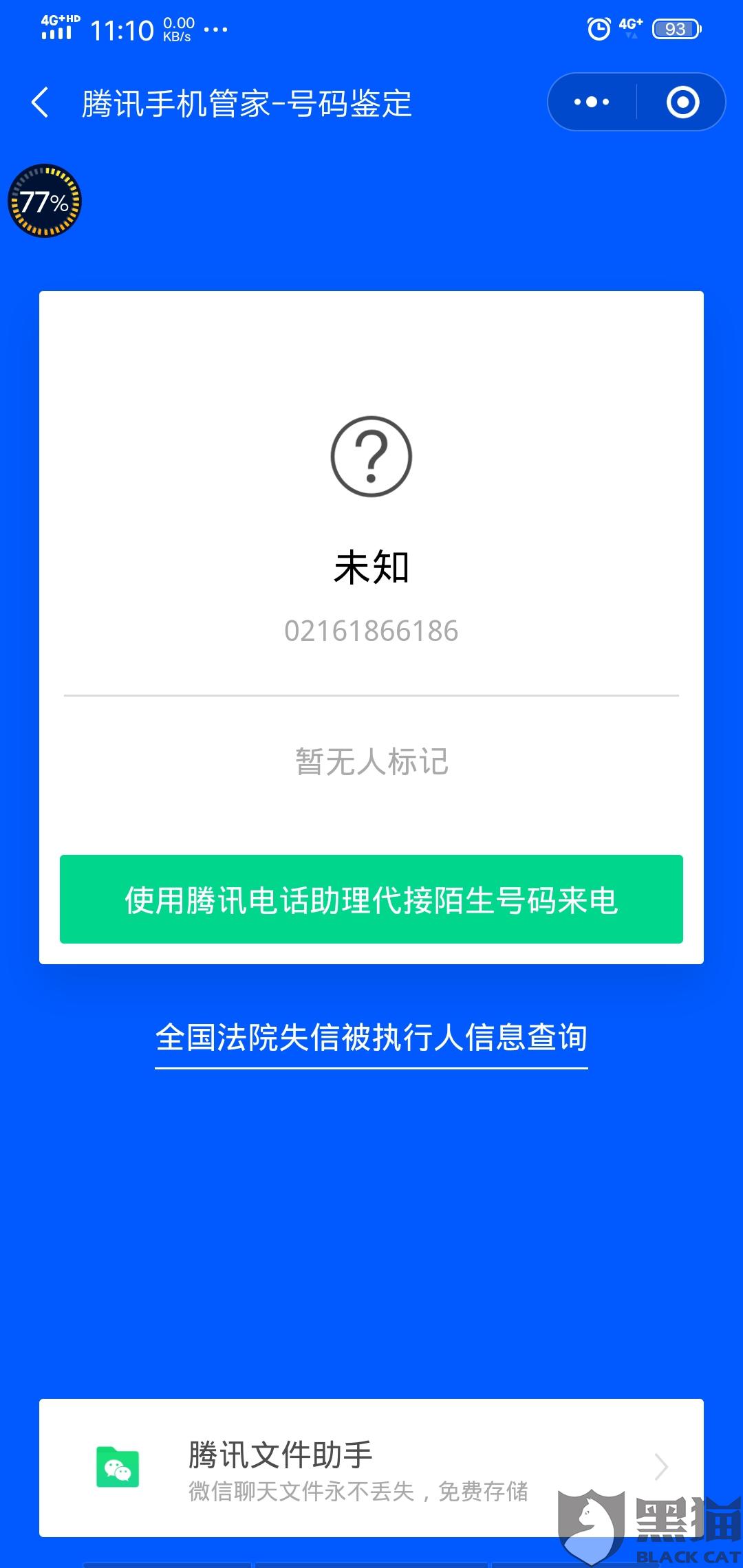Open 全国法院失信被执行人信息查询 link
Screen dimensions: 743x1568
pyautogui.click(x=371, y=1038)
